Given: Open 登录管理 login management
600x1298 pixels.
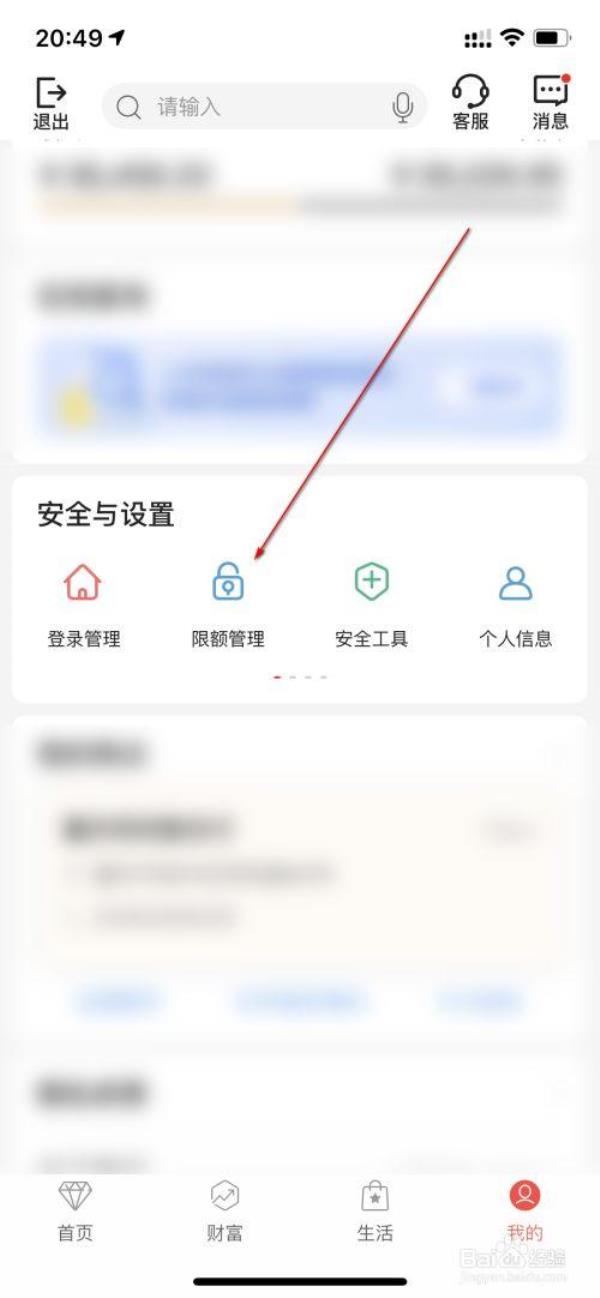Looking at the screenshot, I should pos(83,603).
